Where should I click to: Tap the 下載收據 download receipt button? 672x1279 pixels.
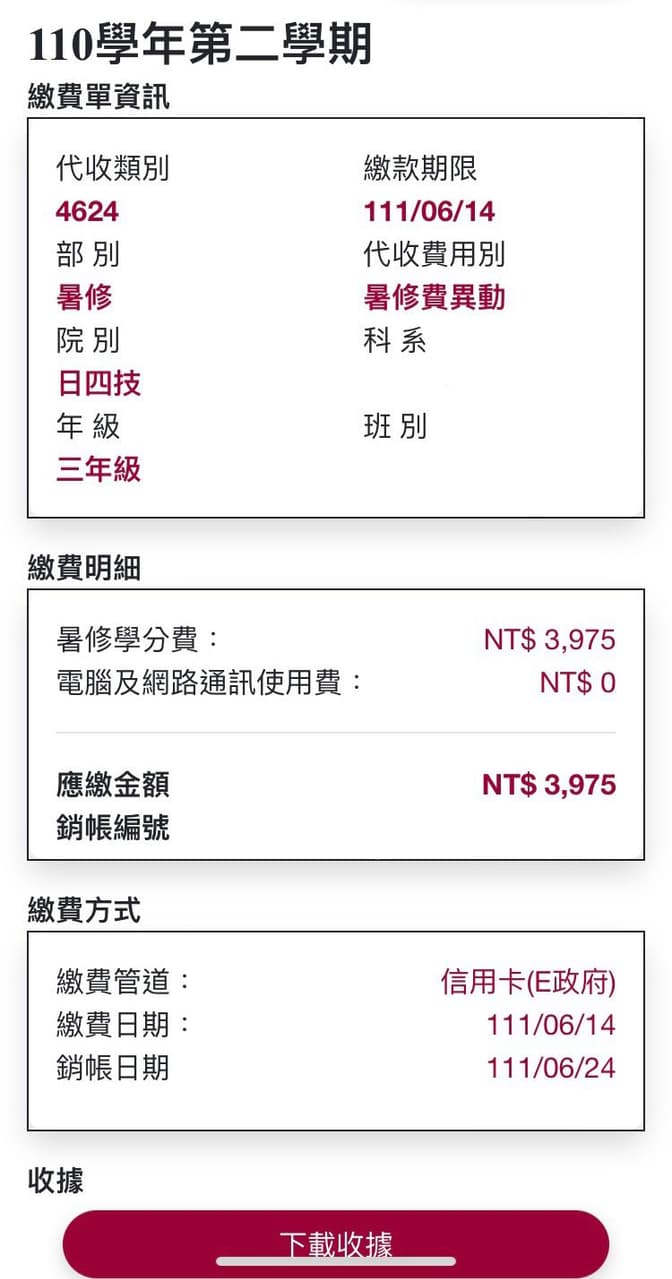[336, 1244]
